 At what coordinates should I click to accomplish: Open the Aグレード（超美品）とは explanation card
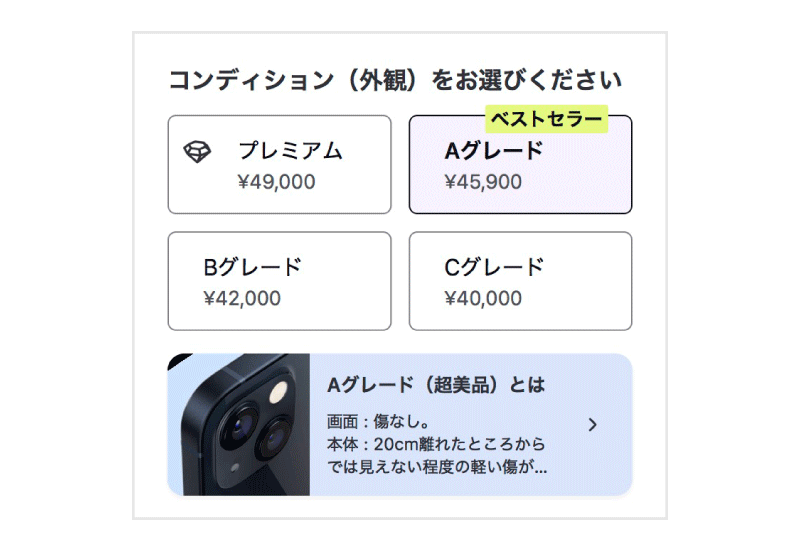pyautogui.click(x=400, y=424)
